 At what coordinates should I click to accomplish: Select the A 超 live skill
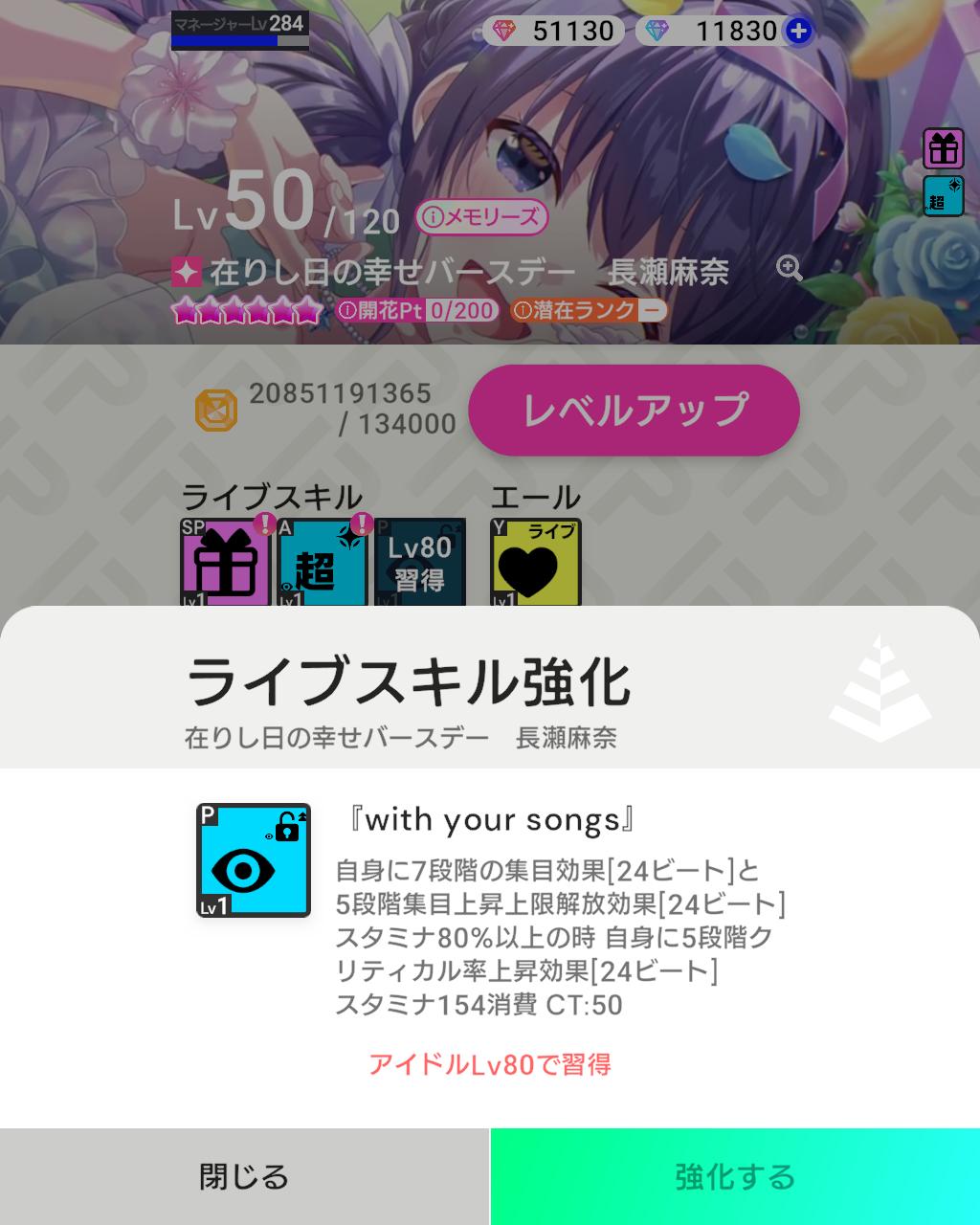(323, 564)
